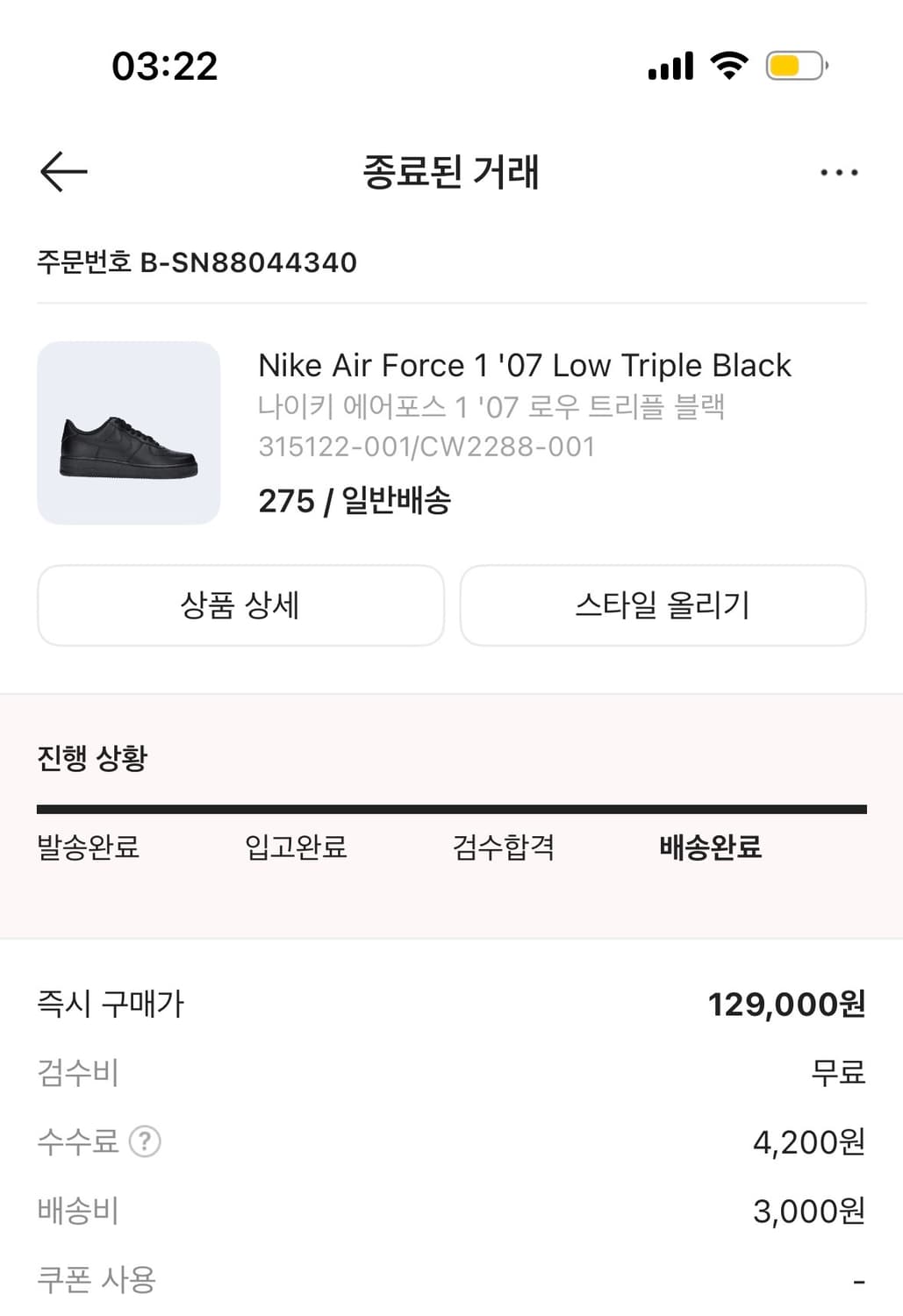Viewport: 903px width, 1316px height.
Task: Click the style code 315122-001/CW2288-001
Action: point(426,447)
